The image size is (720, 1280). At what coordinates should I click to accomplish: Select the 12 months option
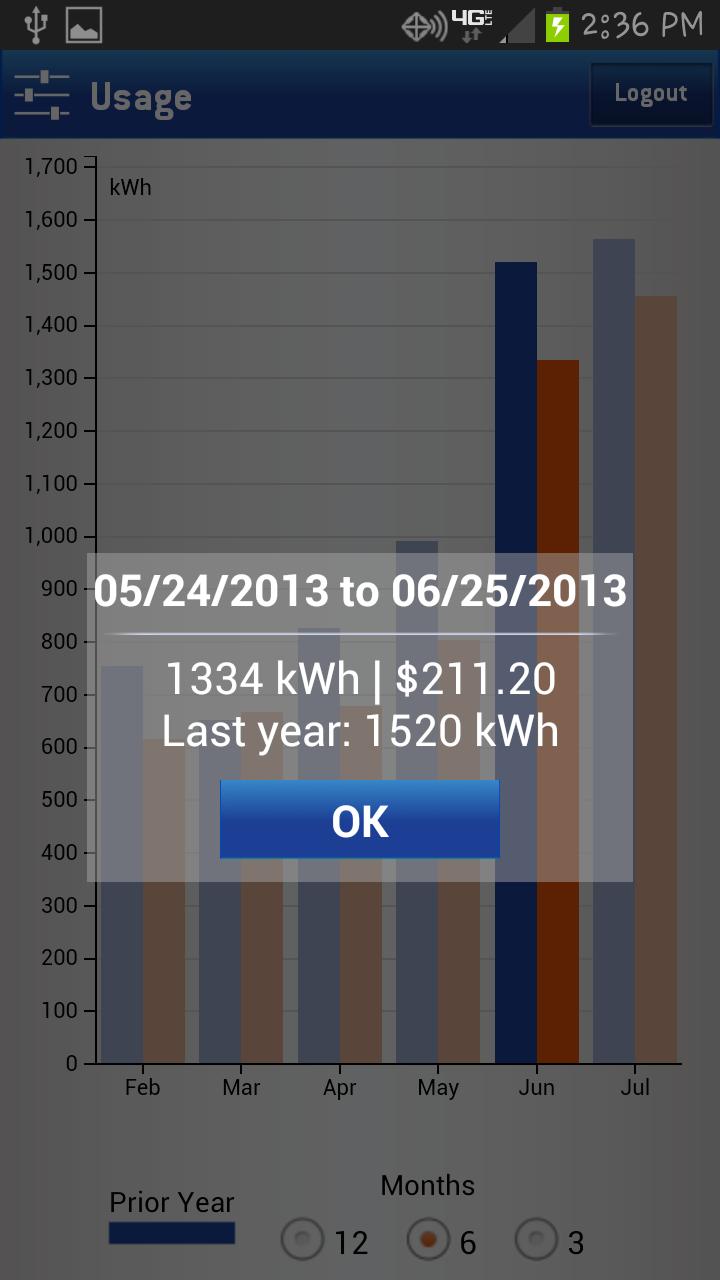(x=302, y=1241)
